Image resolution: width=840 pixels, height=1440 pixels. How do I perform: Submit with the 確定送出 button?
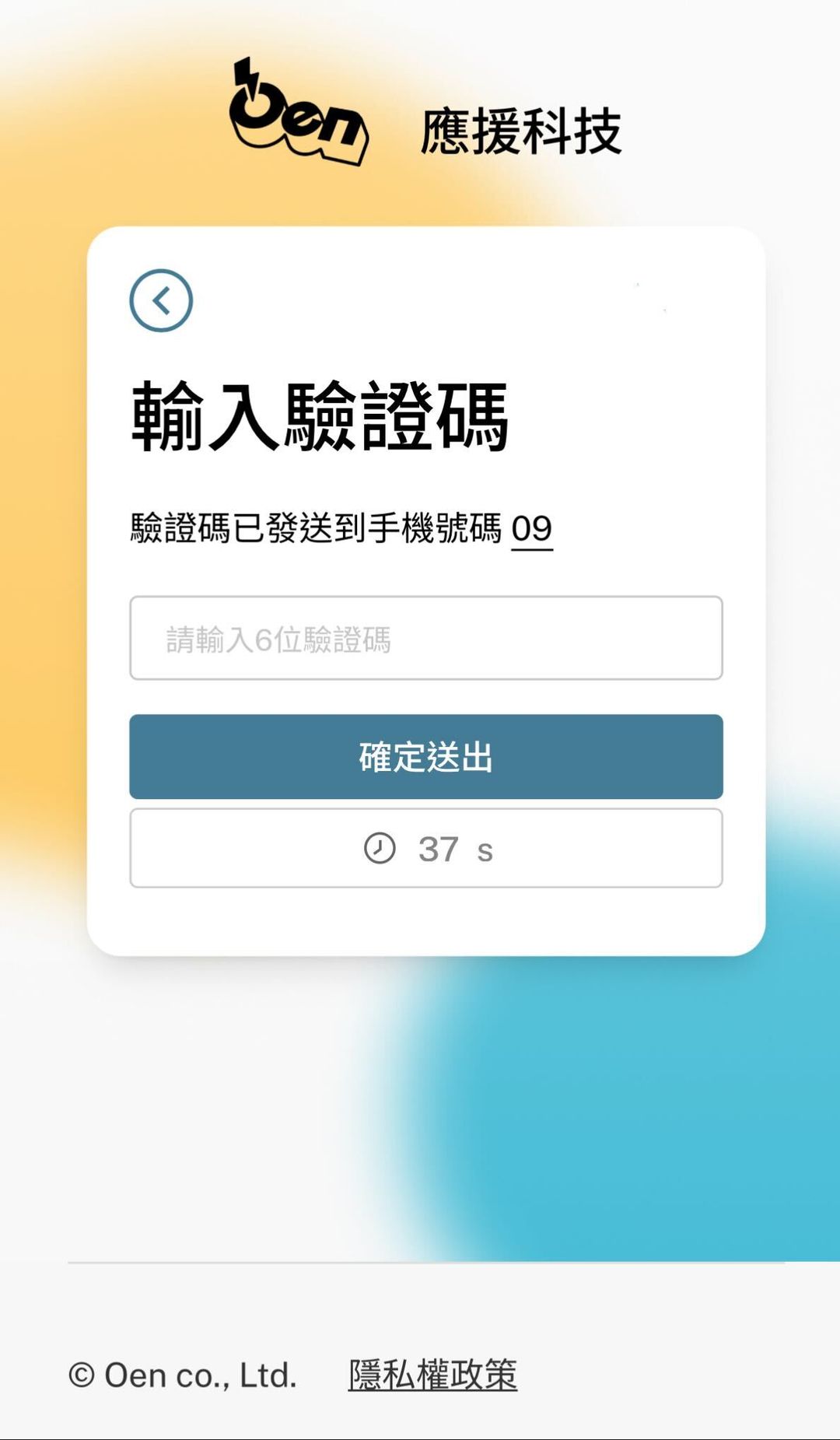[425, 756]
